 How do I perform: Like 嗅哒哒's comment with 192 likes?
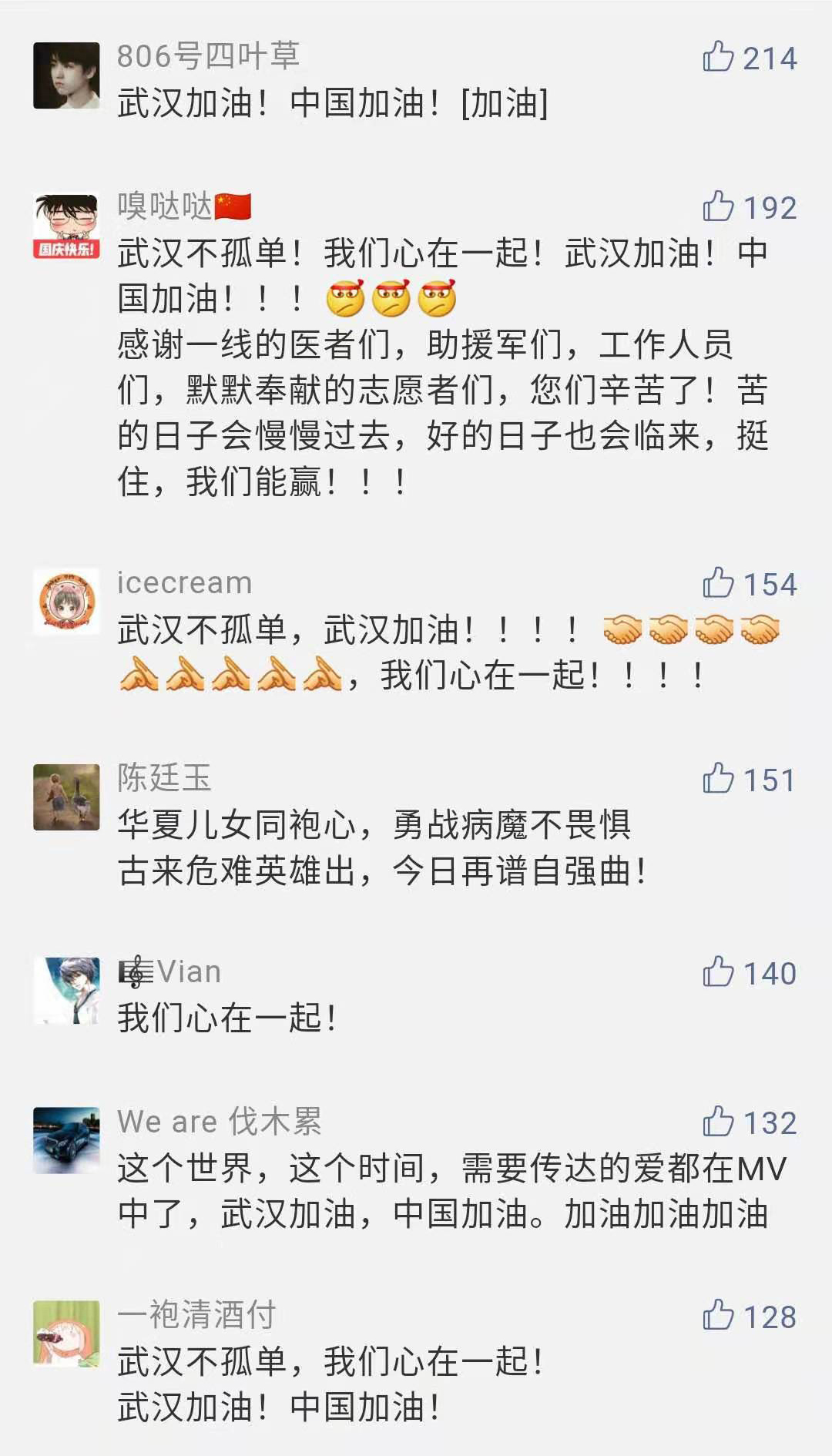(718, 206)
